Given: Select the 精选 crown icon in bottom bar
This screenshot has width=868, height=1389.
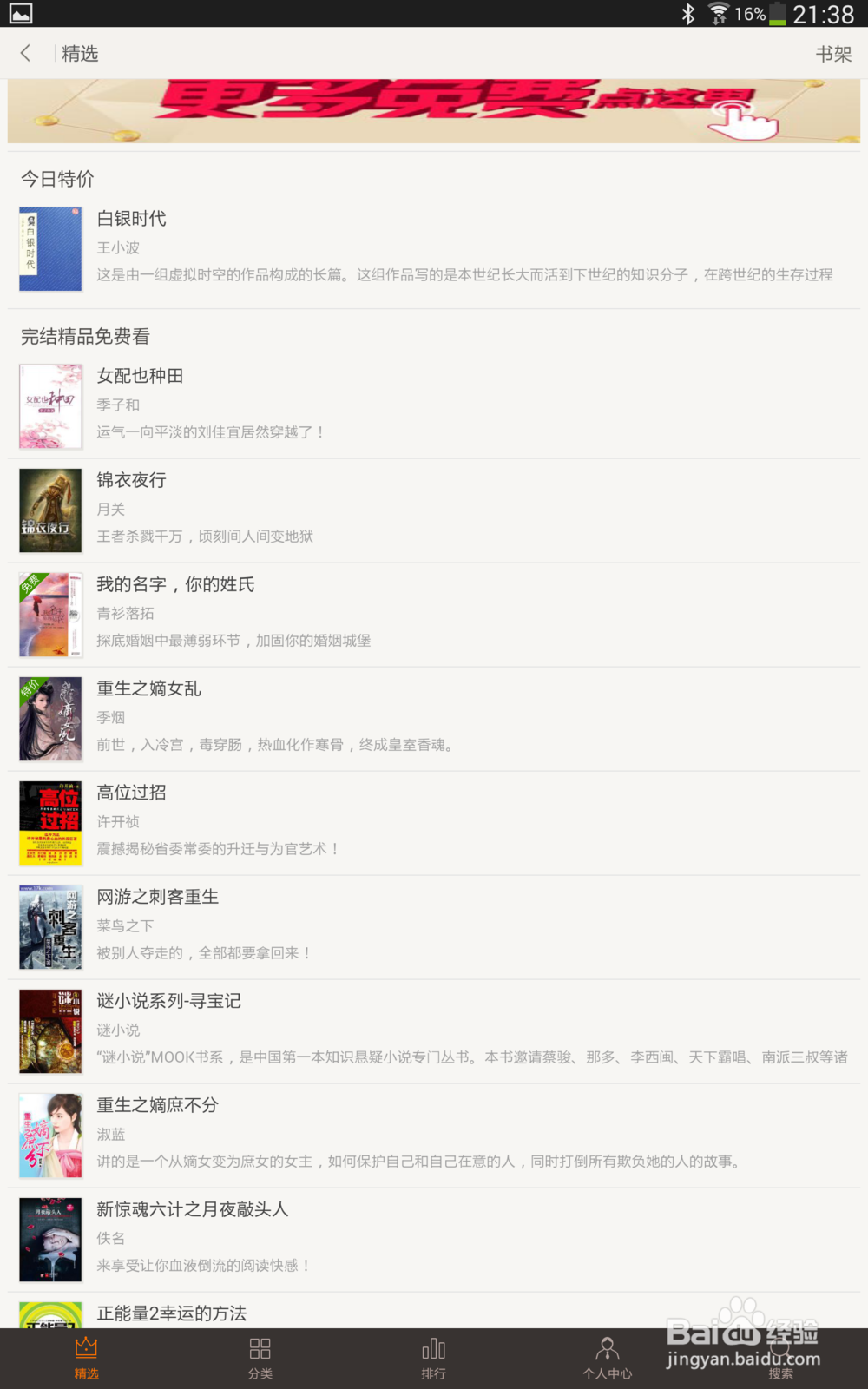Looking at the screenshot, I should [86, 1354].
